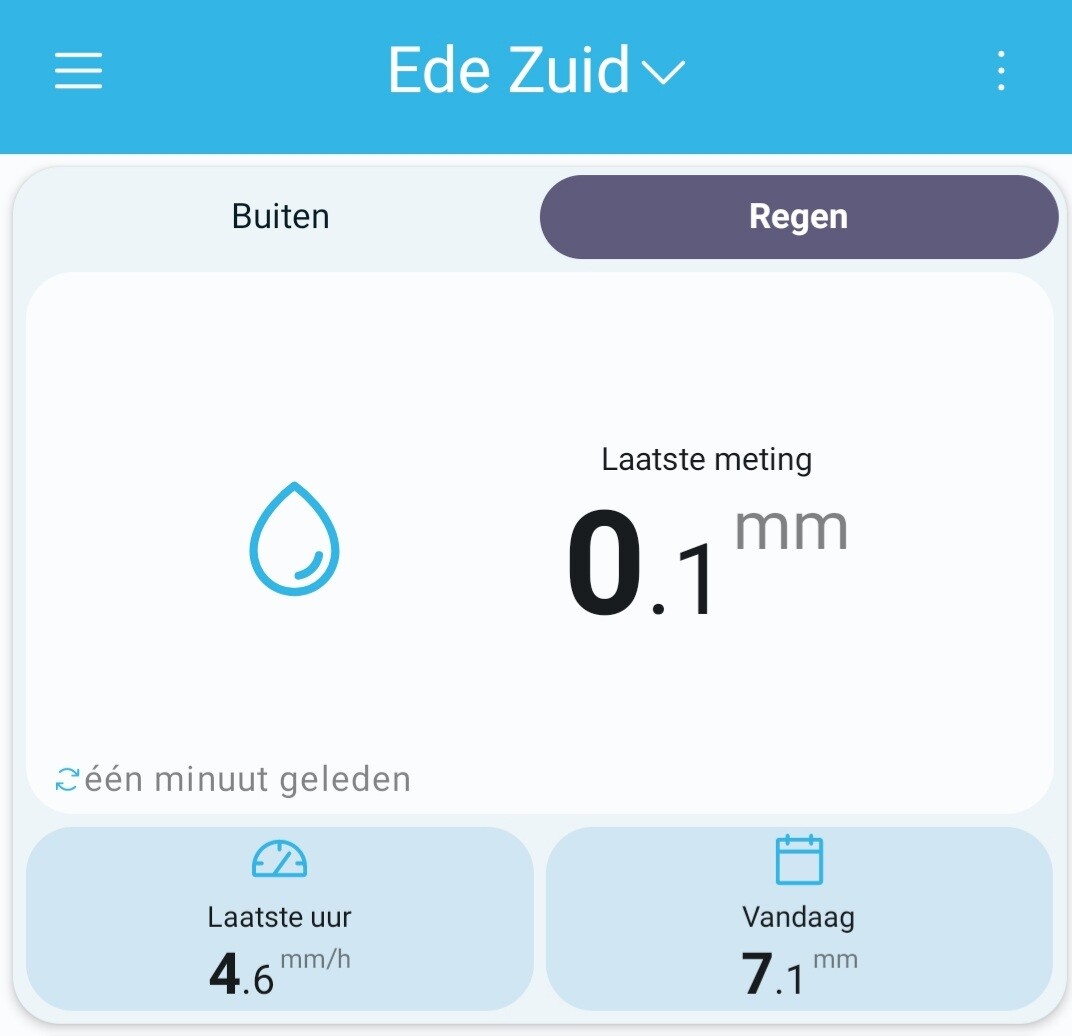This screenshot has width=1072, height=1036.
Task: Refresh the reading via the sync icon
Action: (x=66, y=780)
